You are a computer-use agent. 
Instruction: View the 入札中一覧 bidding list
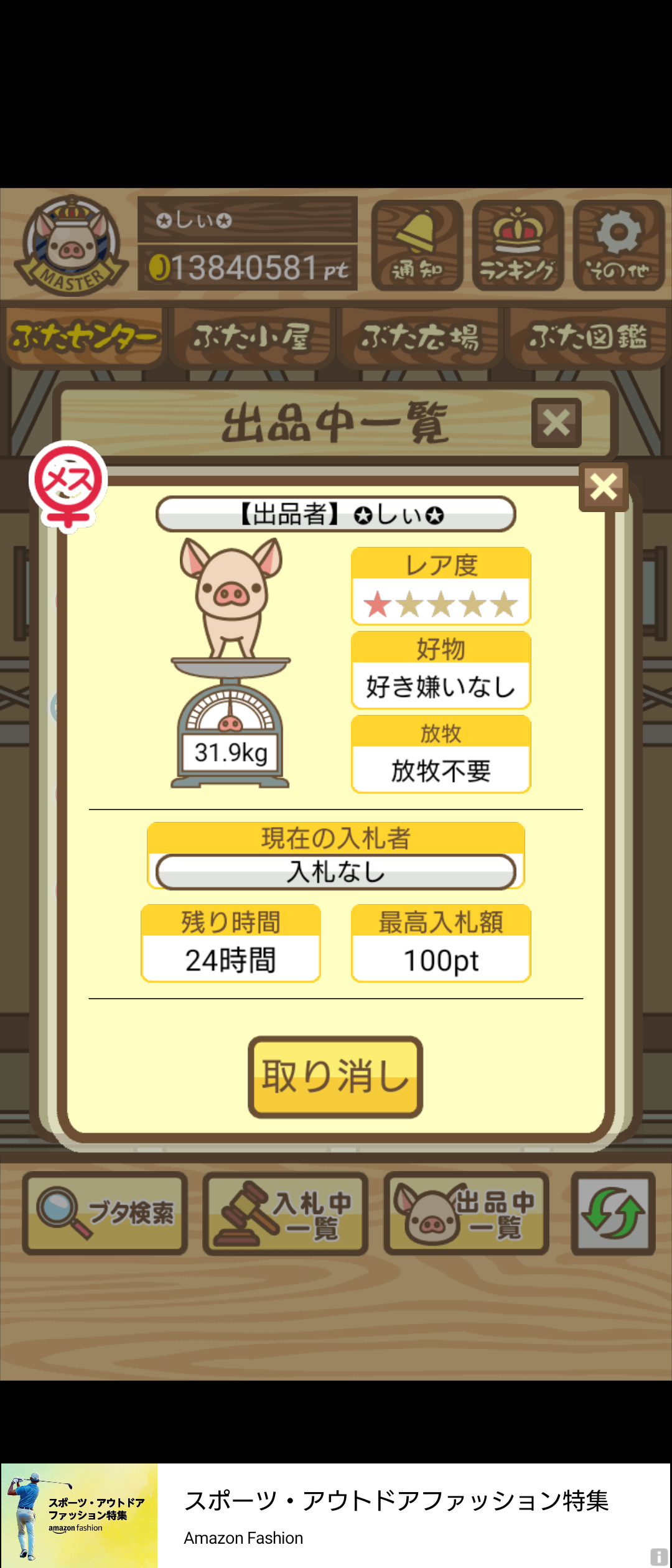pos(286,1213)
